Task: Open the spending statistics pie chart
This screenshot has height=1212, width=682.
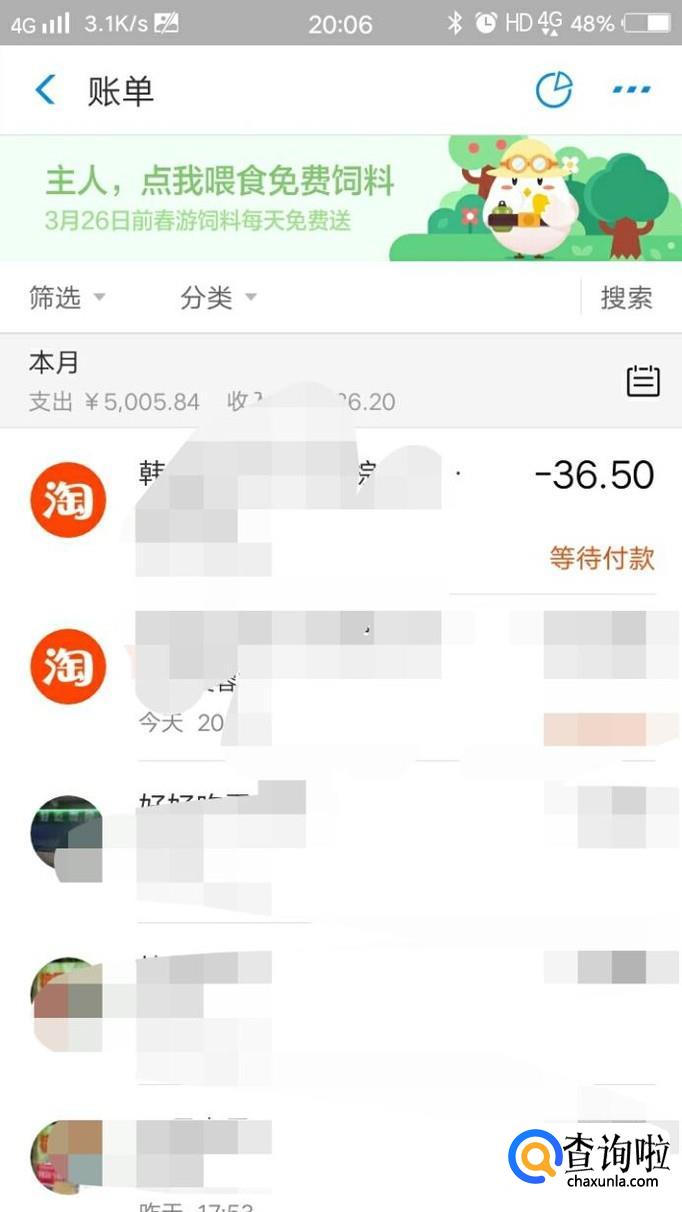Action: (554, 90)
